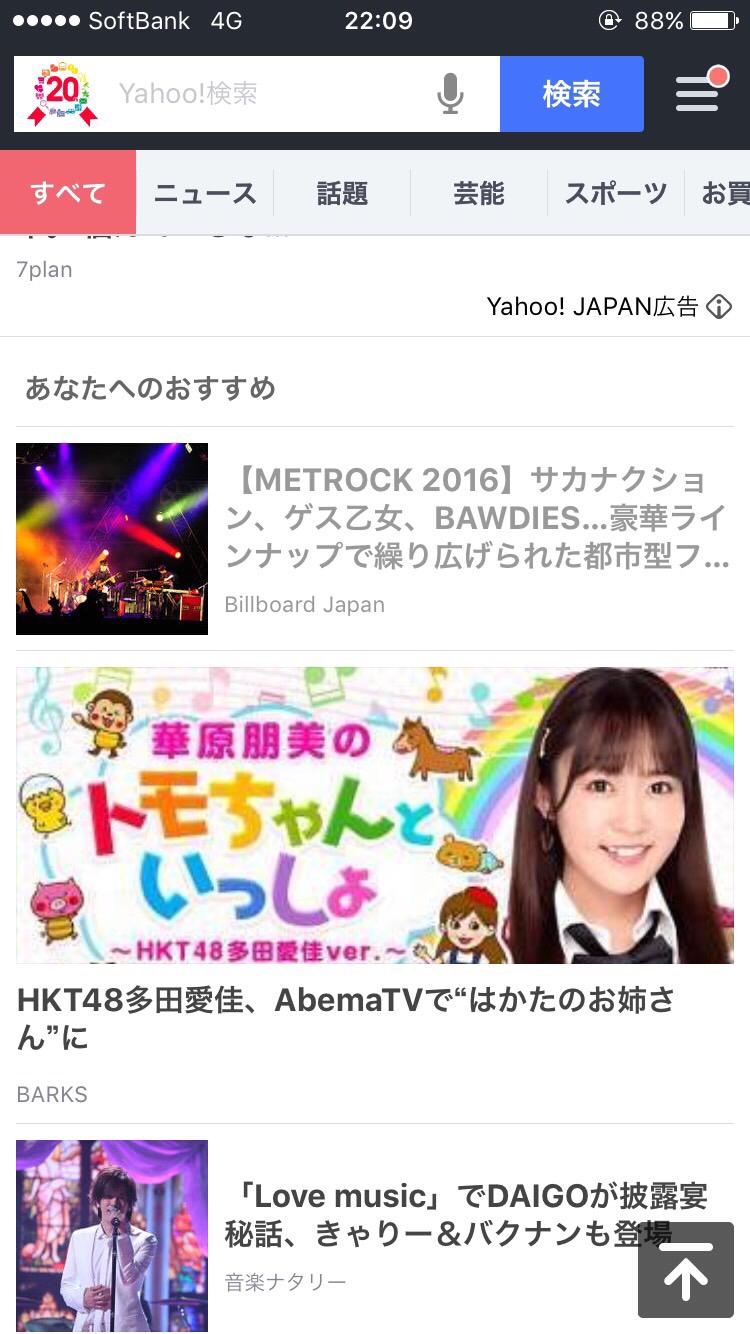
Task: Open the hamburger menu with notification dot
Action: [699, 93]
